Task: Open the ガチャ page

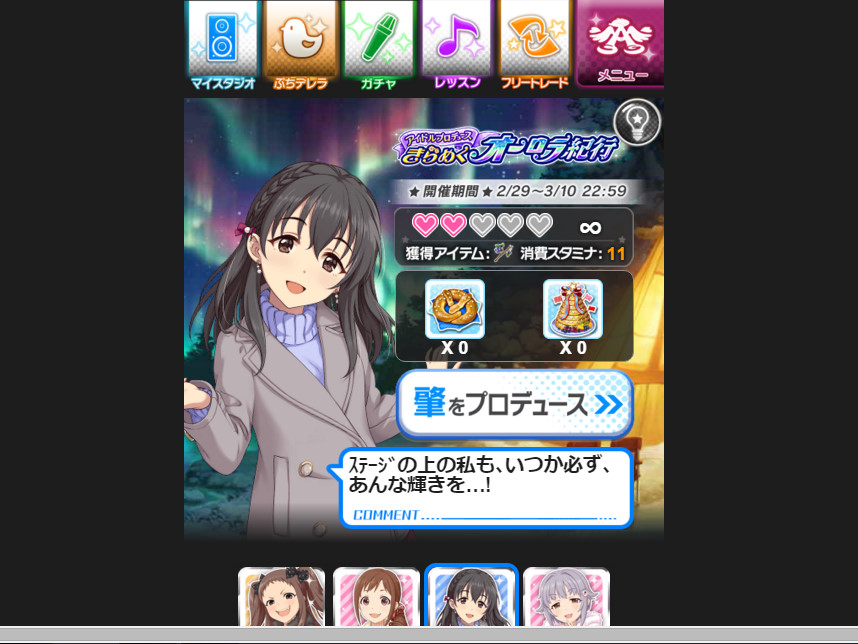Action: click(x=378, y=45)
